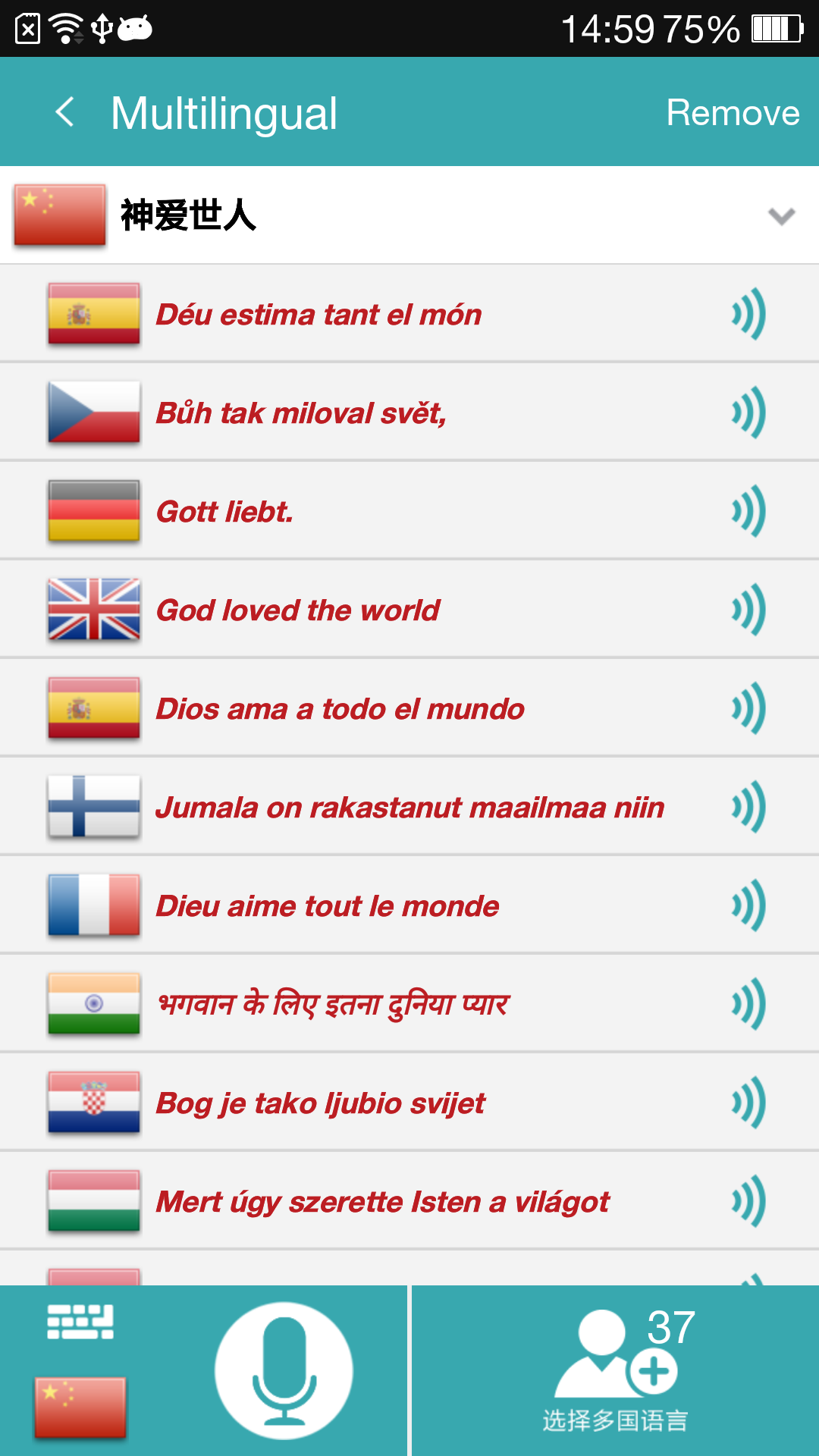The width and height of the screenshot is (819, 1456).
Task: Open multilingual selection with 37 languages
Action: [x=614, y=1365]
